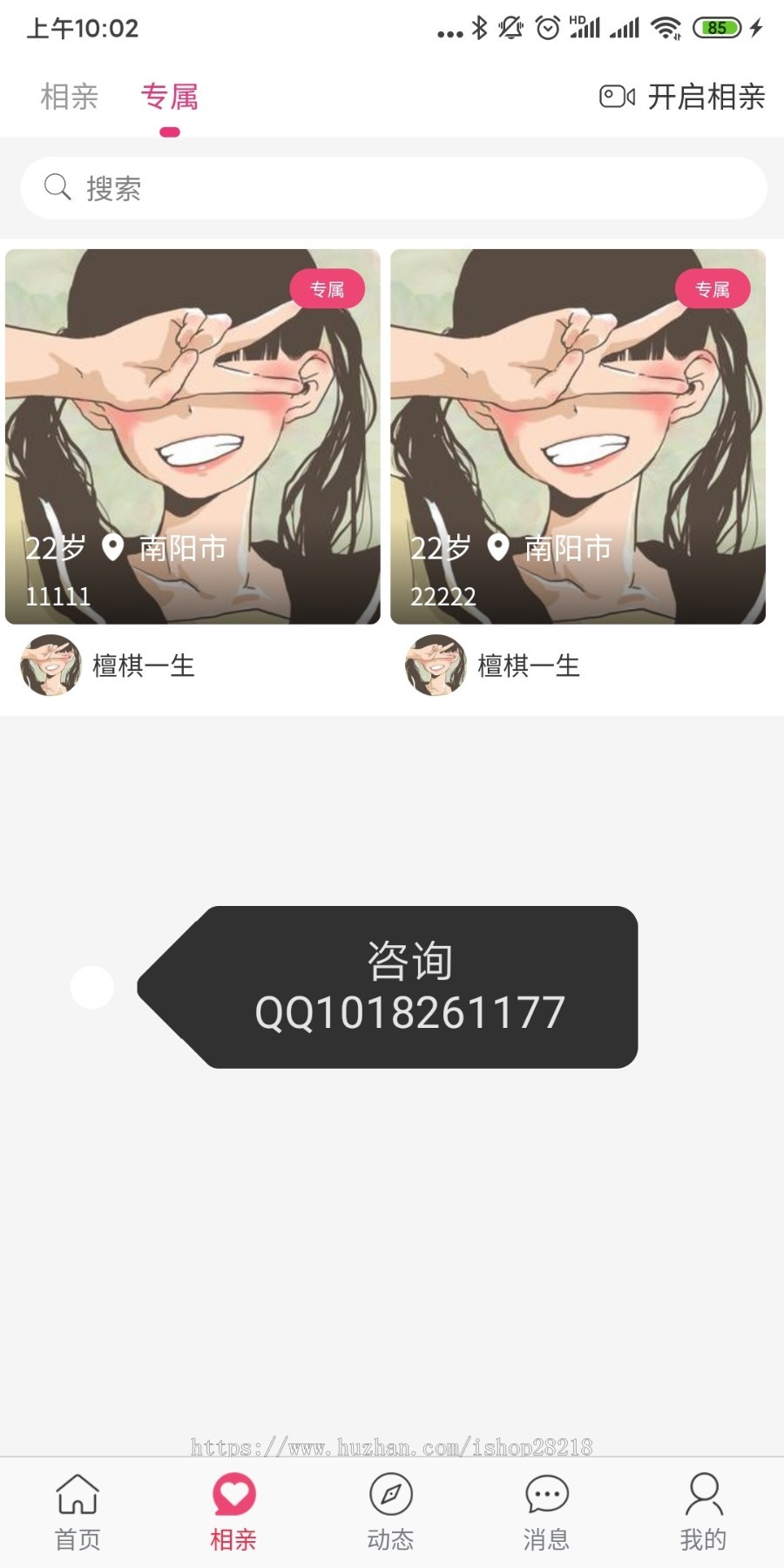
Task: Tap the location pin icon on the 11111 card
Action: click(x=111, y=549)
